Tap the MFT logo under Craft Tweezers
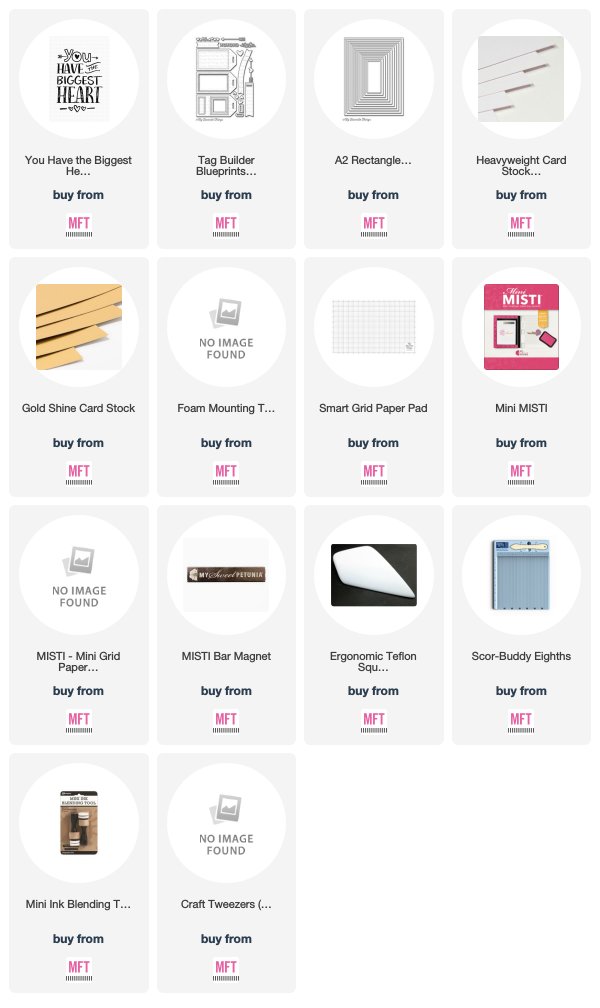This screenshot has width=600, height=1008. 226,970
